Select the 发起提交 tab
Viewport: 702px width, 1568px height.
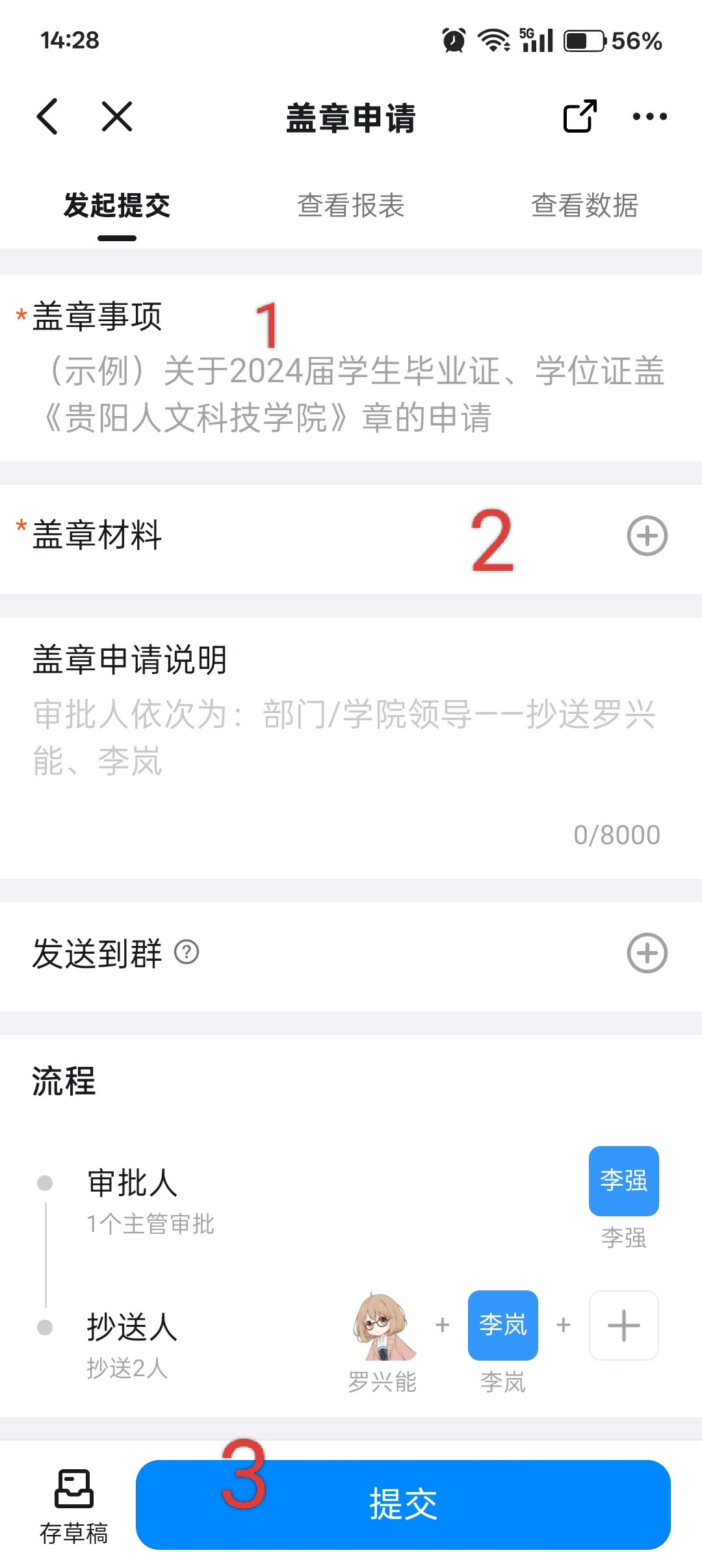[117, 206]
